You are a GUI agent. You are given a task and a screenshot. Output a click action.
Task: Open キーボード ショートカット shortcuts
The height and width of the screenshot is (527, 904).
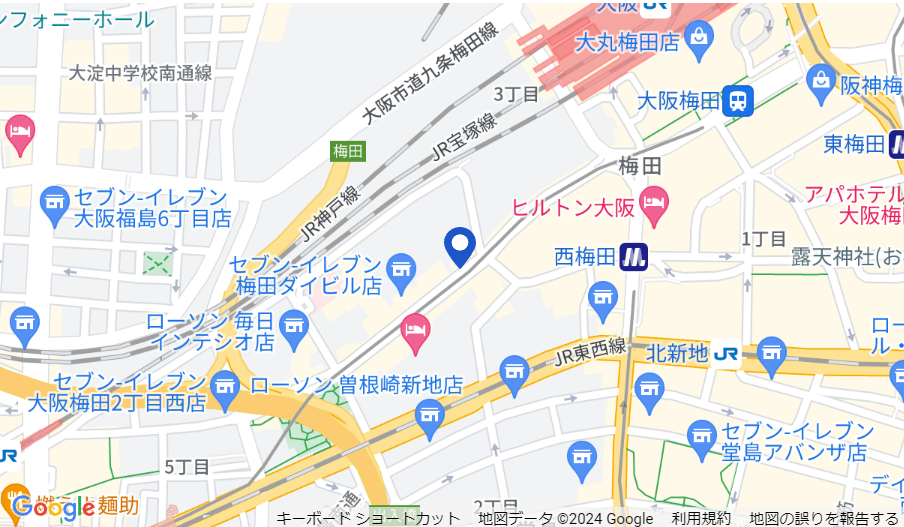click(x=367, y=518)
